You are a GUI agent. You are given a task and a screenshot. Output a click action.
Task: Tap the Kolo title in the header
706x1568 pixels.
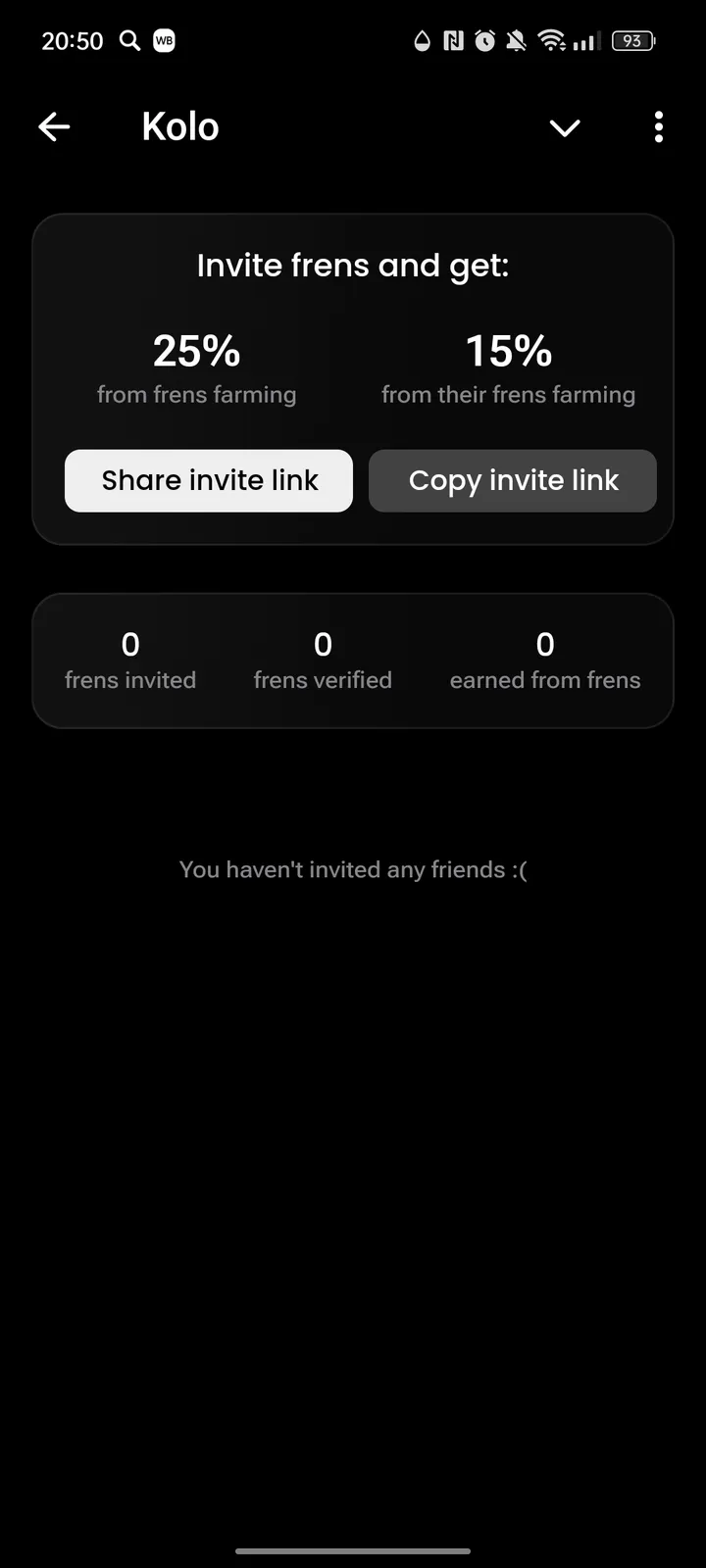[x=180, y=125]
